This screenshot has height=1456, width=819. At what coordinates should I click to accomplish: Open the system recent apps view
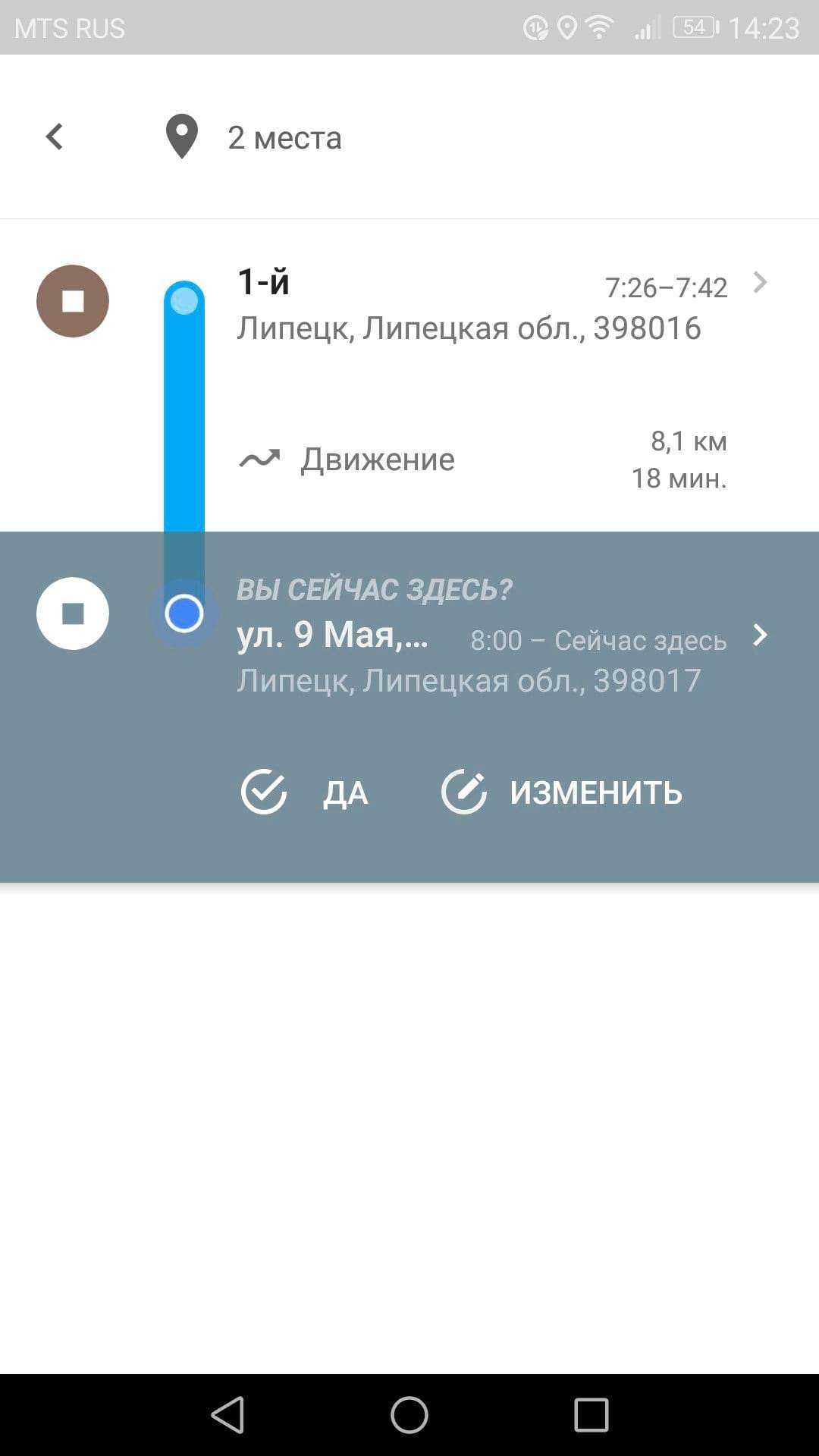(591, 1415)
